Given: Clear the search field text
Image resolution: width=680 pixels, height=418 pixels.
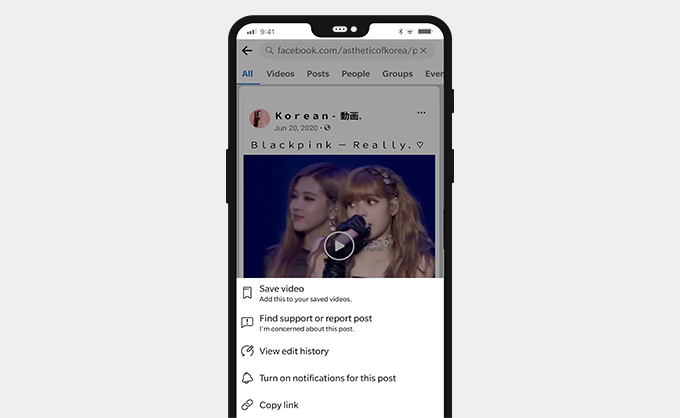Looking at the screenshot, I should point(423,50).
